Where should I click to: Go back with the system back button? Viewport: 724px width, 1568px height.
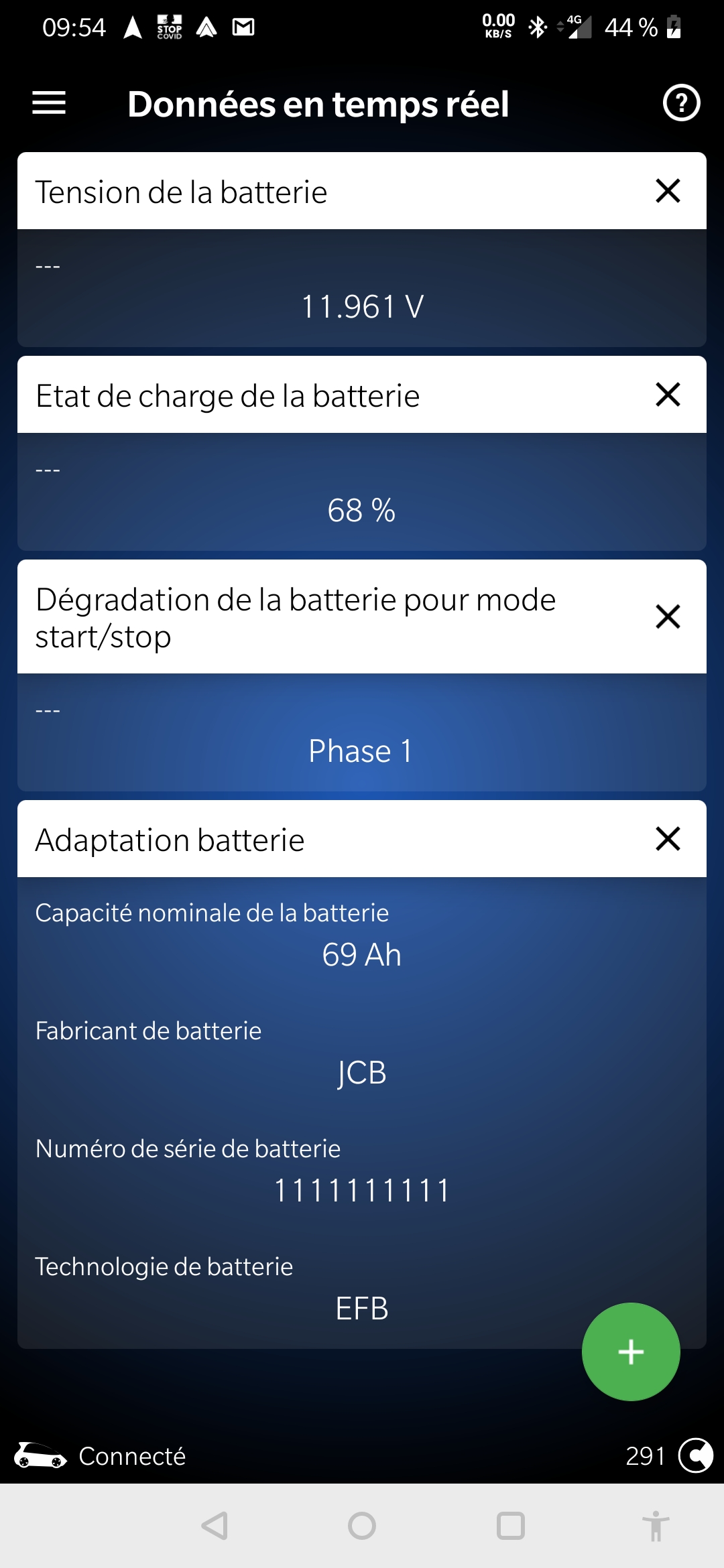click(215, 1526)
